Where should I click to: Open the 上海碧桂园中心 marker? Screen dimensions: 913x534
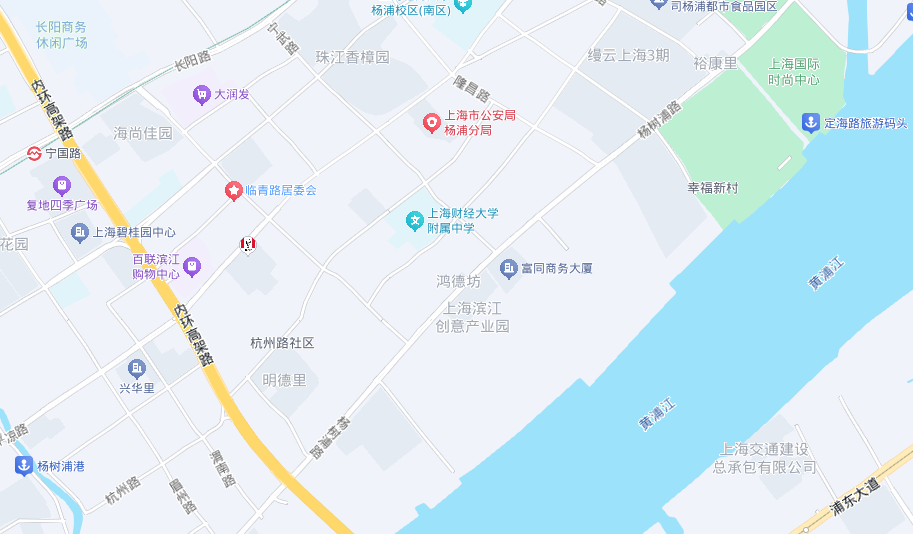pyautogui.click(x=80, y=232)
